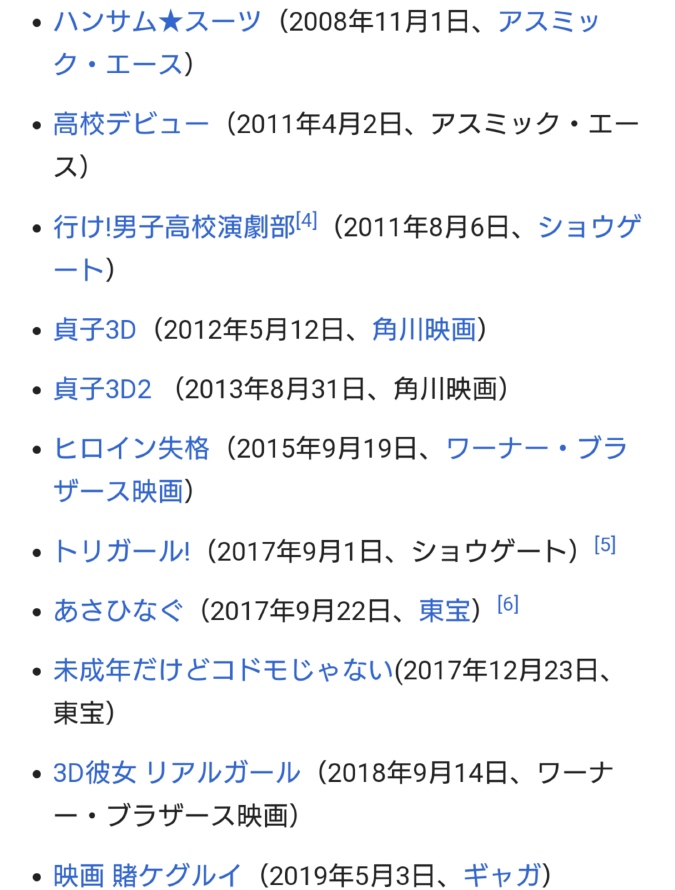Open 東宝 link in the あさひなぐ entry
The width and height of the screenshot is (675, 890).
444,610
